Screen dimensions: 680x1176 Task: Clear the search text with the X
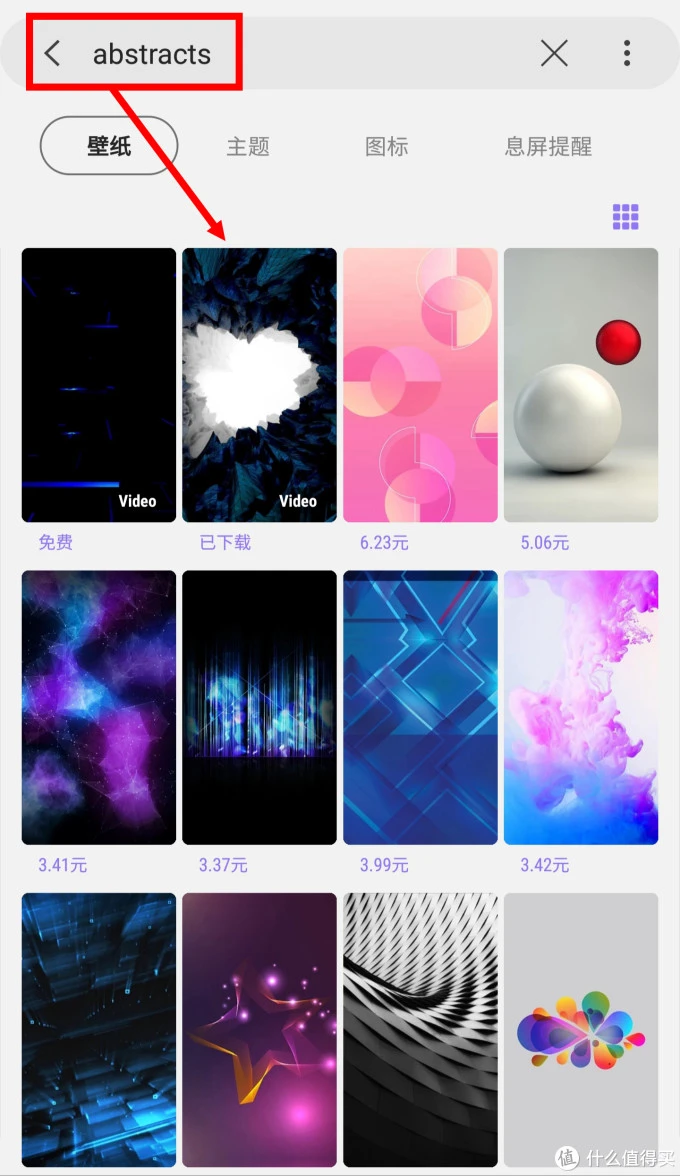coord(554,54)
